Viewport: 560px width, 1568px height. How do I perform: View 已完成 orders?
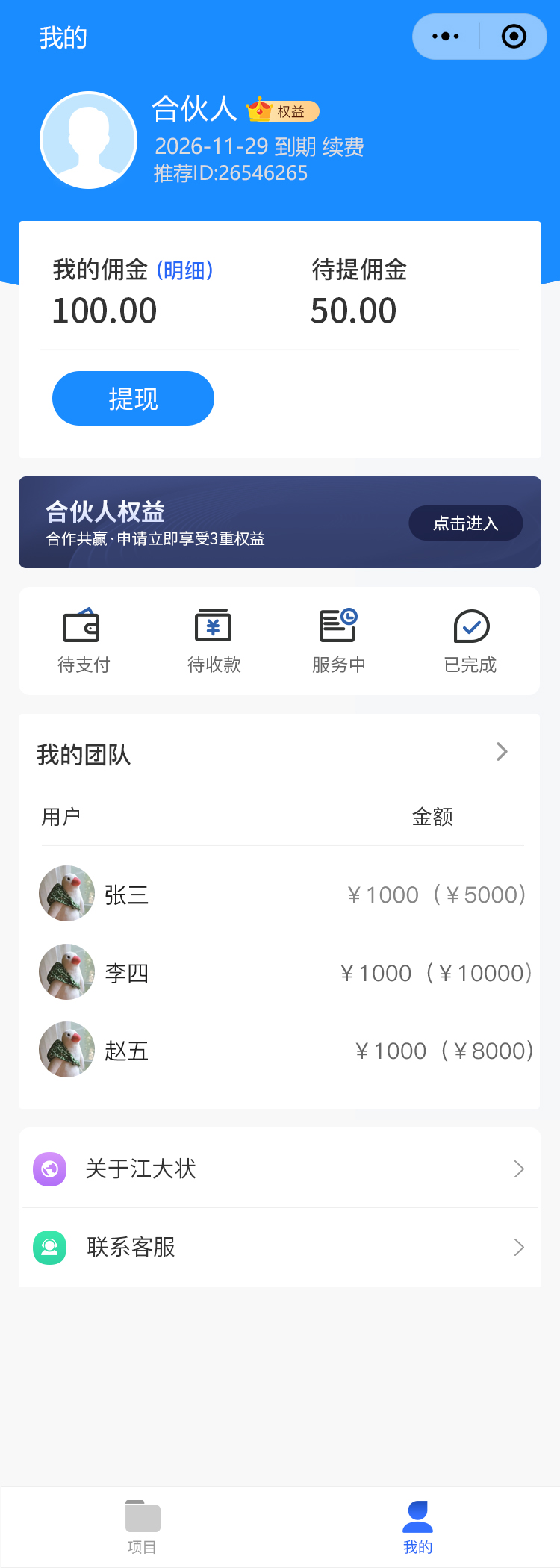(x=470, y=641)
